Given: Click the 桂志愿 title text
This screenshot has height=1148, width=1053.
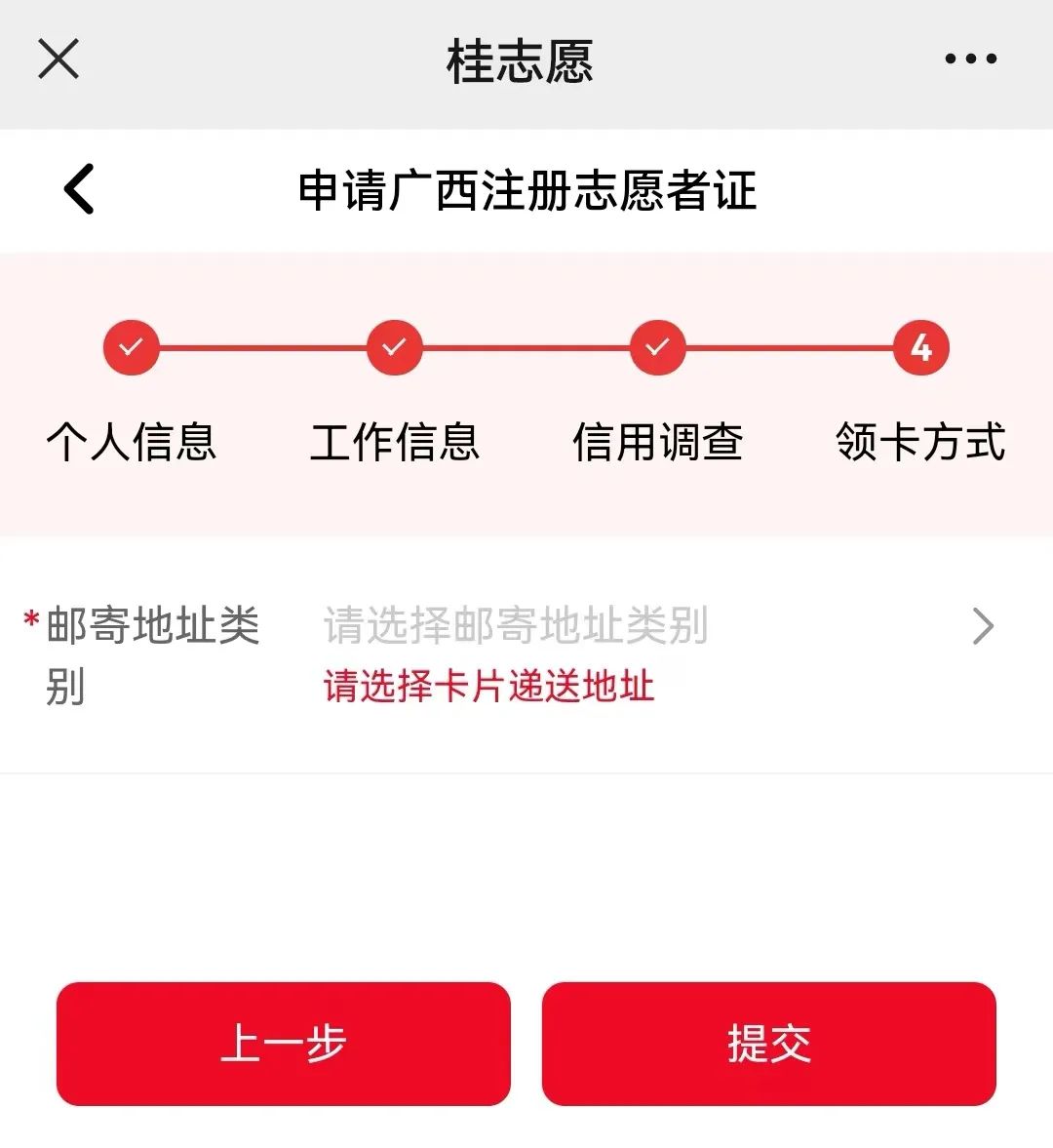Looking at the screenshot, I should tap(520, 59).
